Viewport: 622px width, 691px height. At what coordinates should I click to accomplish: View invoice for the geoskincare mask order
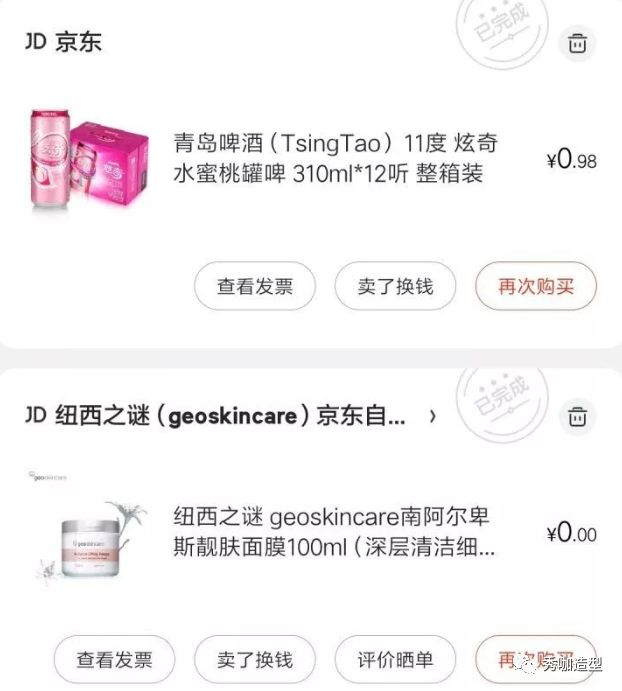(x=115, y=661)
